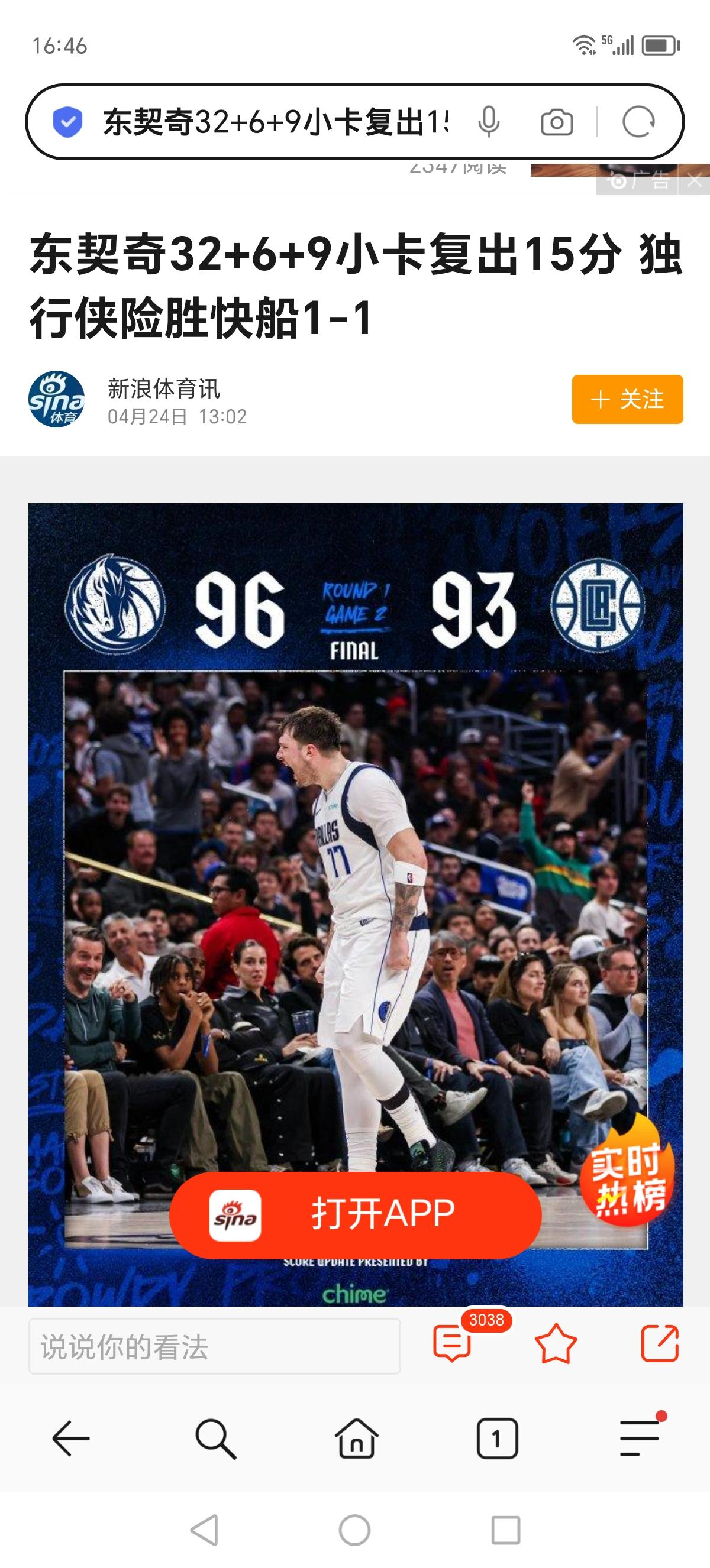710x1568 pixels.
Task: Tap the system recent apps button
Action: tap(505, 1530)
